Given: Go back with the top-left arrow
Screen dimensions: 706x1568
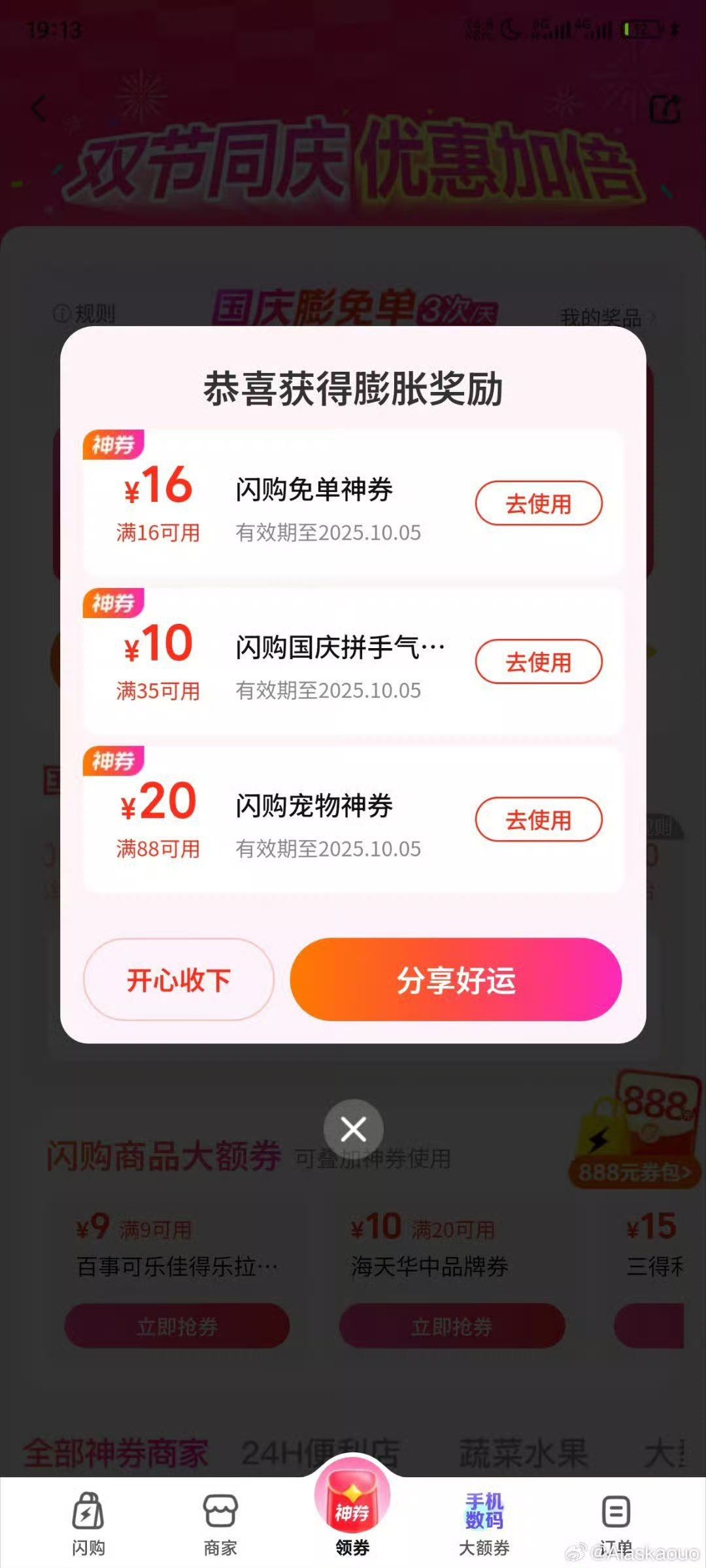Looking at the screenshot, I should click(x=39, y=108).
